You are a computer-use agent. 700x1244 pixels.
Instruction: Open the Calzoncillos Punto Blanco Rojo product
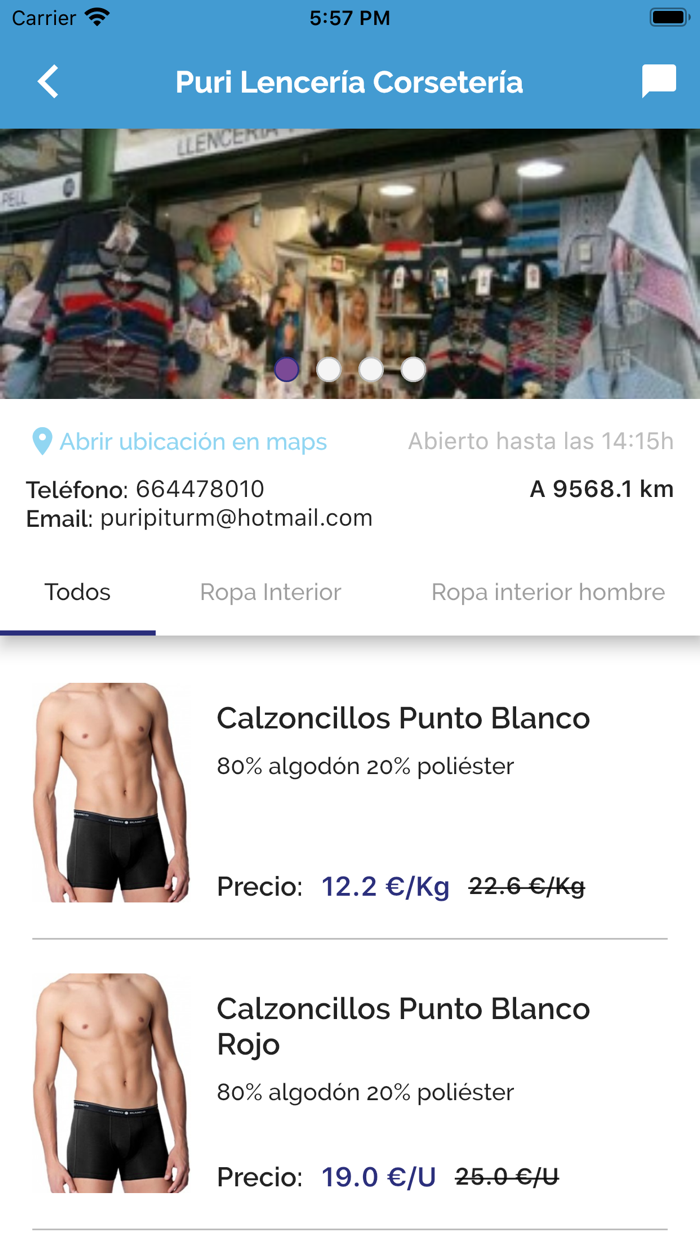pos(403,1026)
